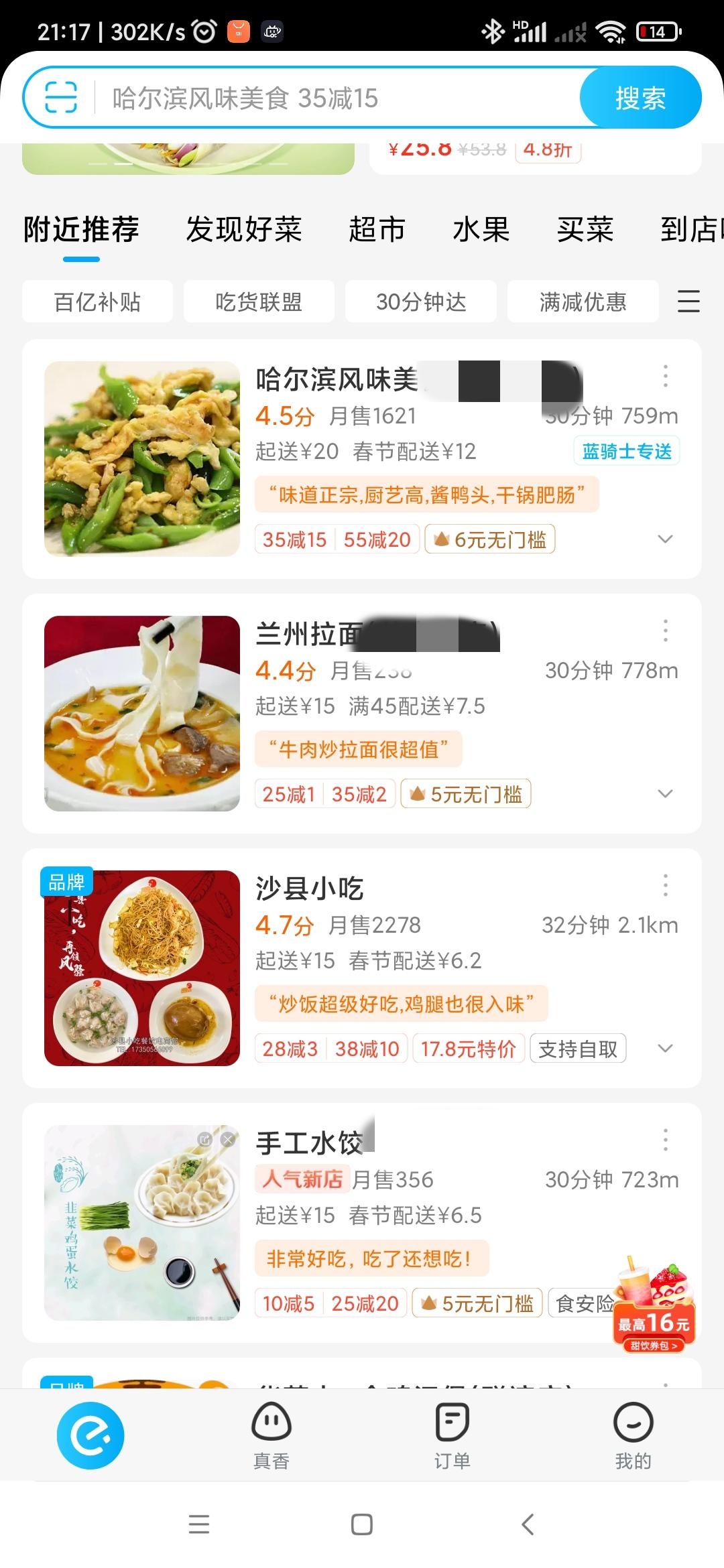Open the 最高16元 甜饮券包 coupon
The image size is (724, 1568).
click(x=654, y=1307)
